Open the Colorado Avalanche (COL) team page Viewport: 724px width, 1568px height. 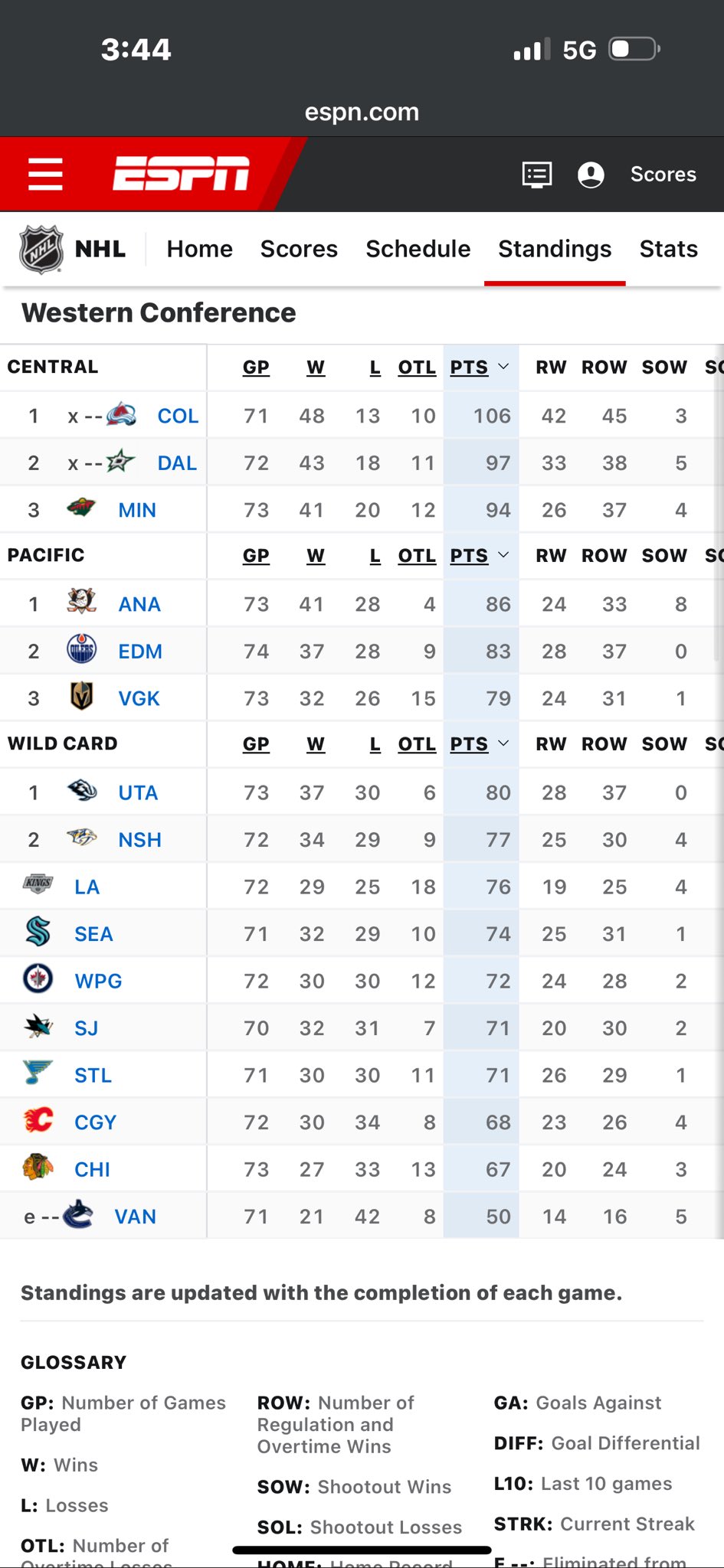[178, 416]
